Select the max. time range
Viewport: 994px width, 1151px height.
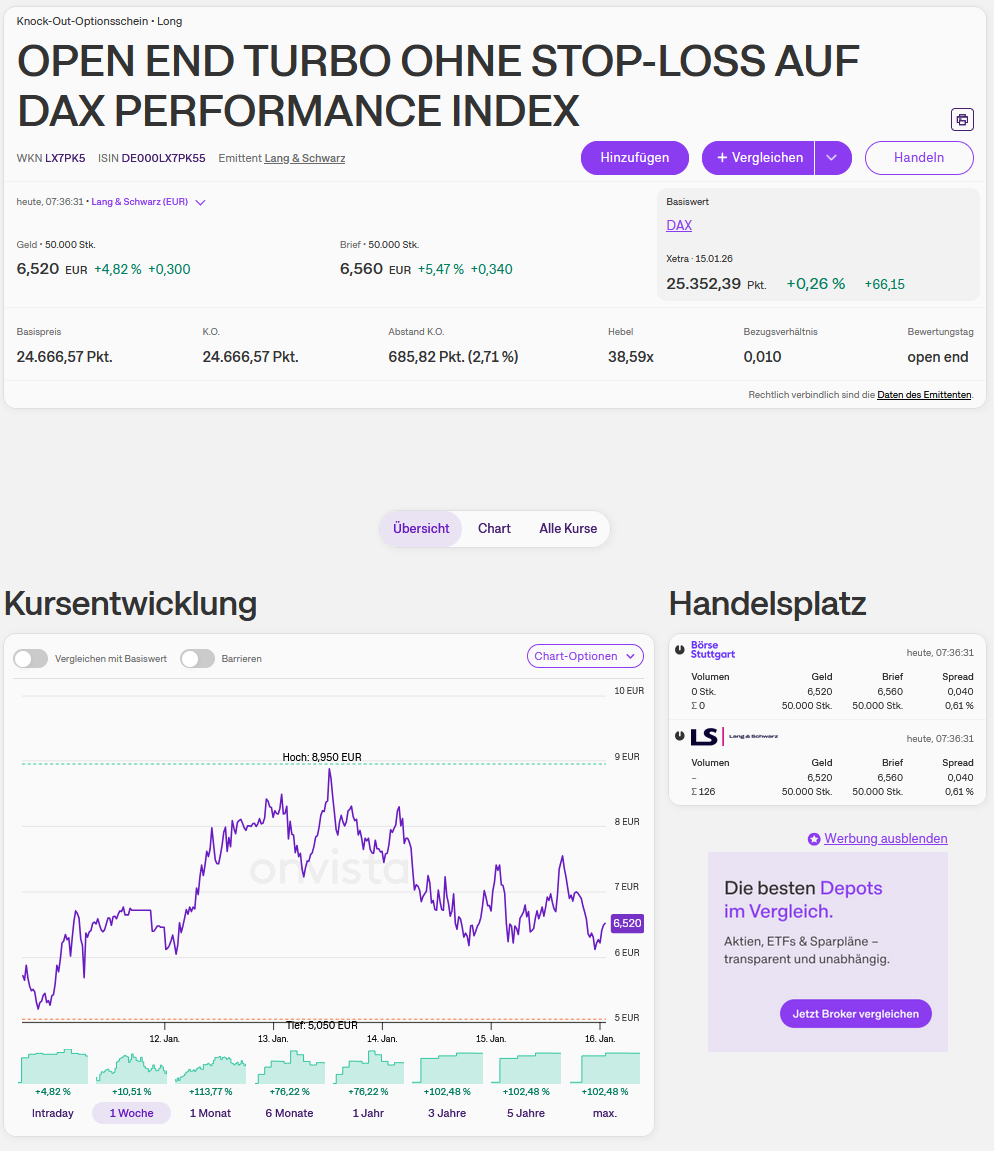click(605, 1113)
